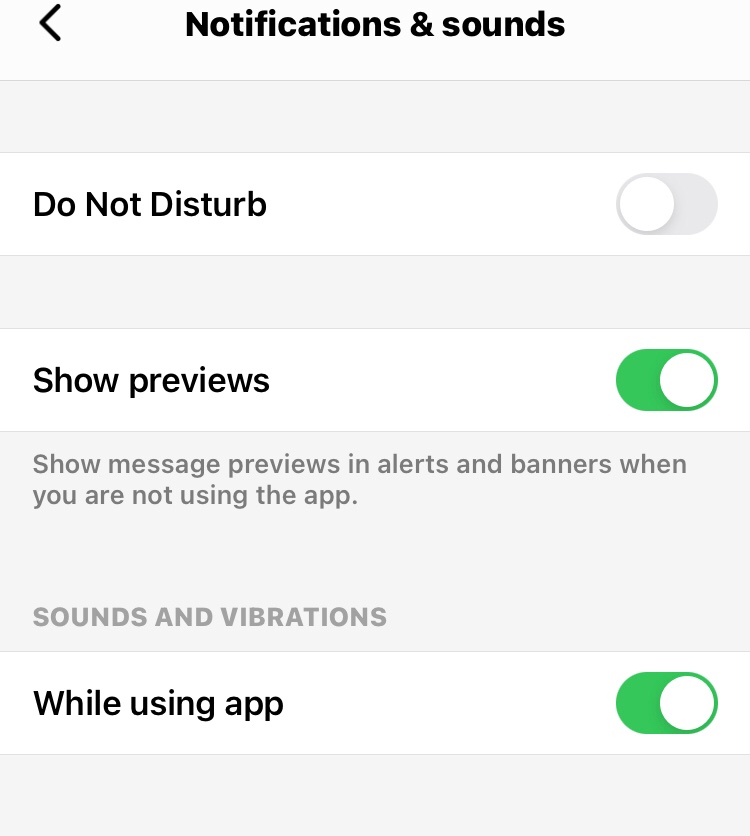
Task: Click the header bar at the top
Action: tap(375, 40)
